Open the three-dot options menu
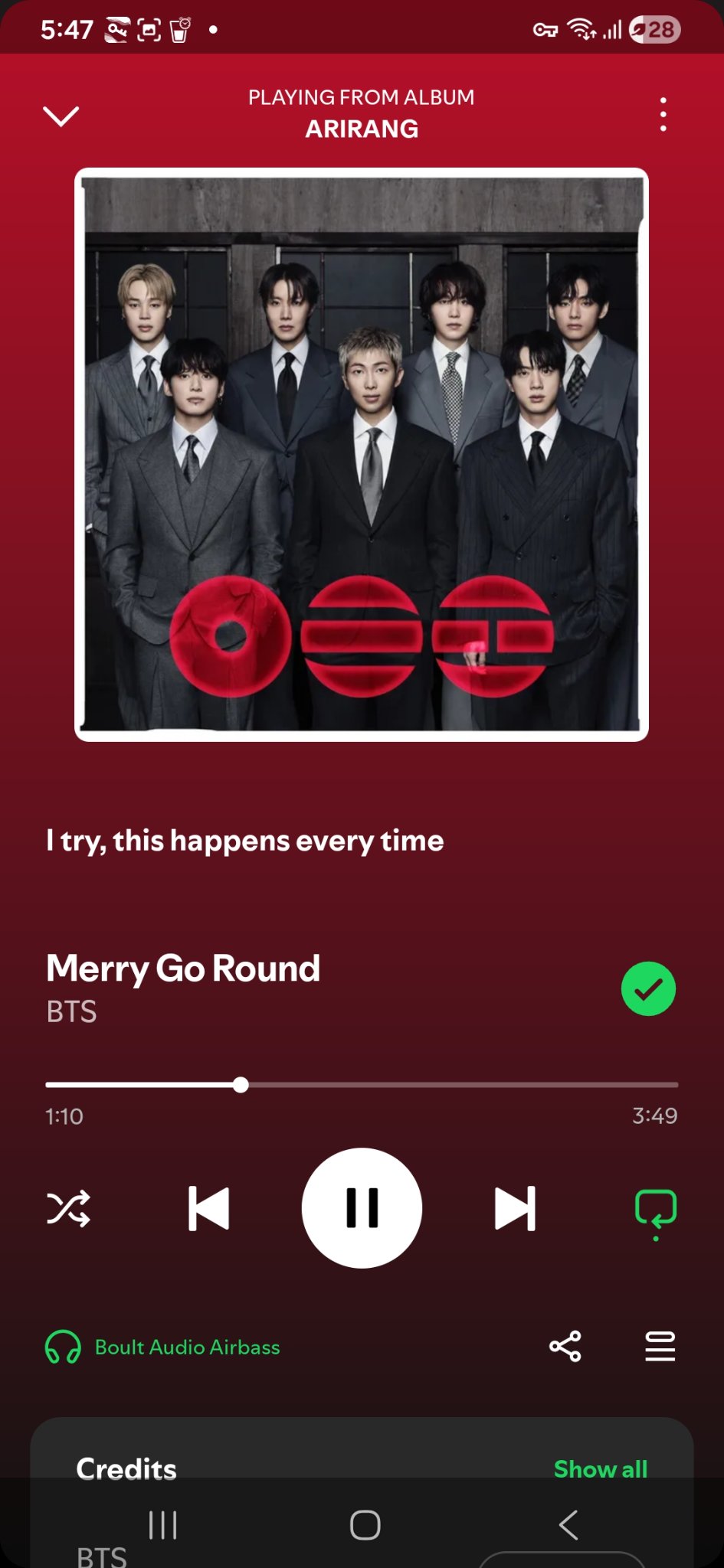 click(x=663, y=115)
